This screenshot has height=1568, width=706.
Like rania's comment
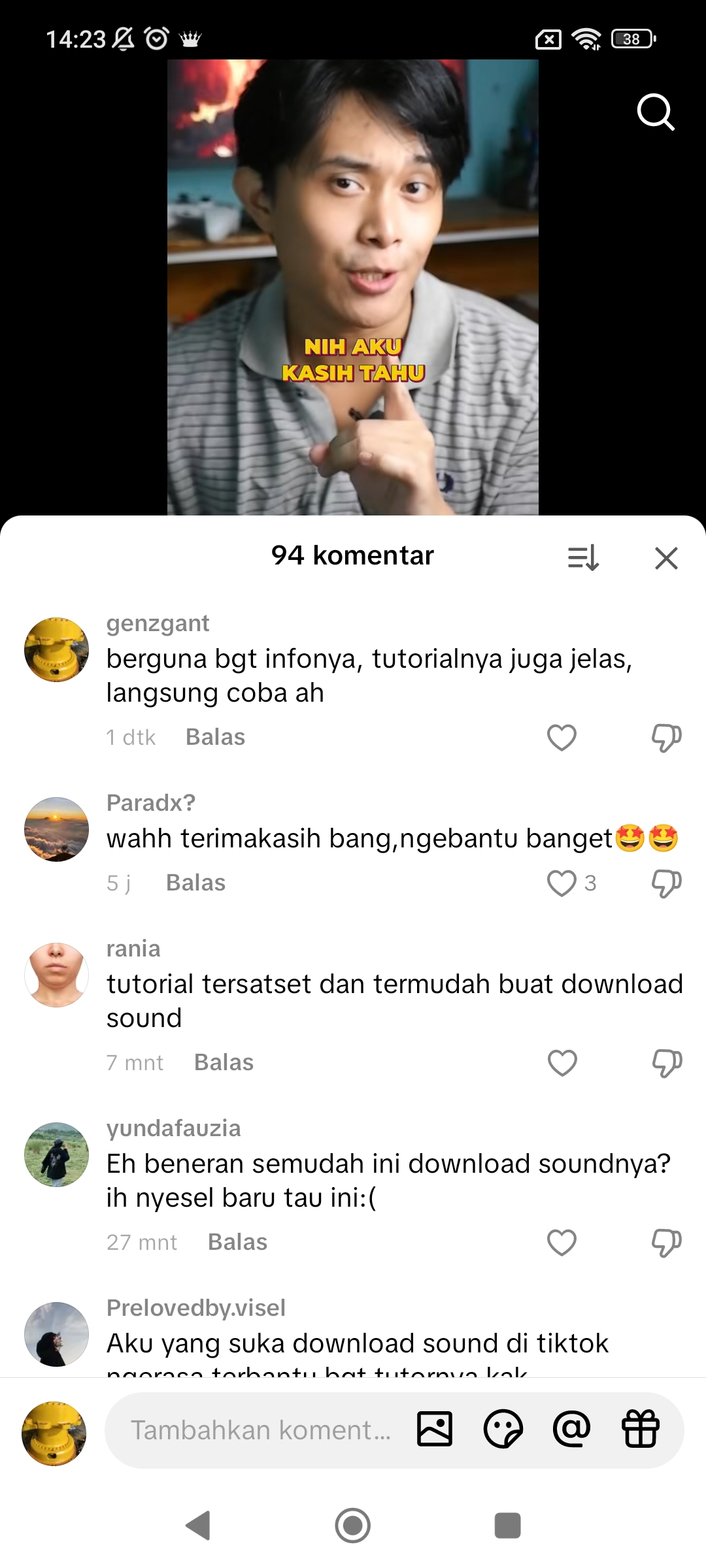click(562, 1063)
